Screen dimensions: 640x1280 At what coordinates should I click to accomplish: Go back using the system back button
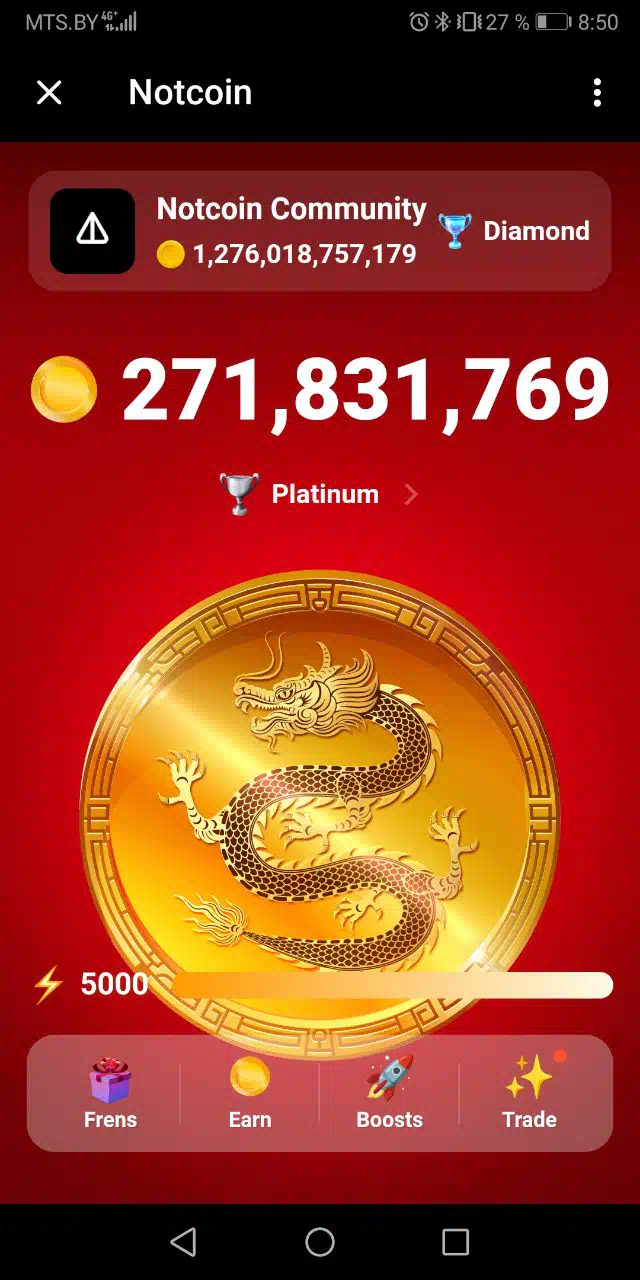[x=183, y=1242]
